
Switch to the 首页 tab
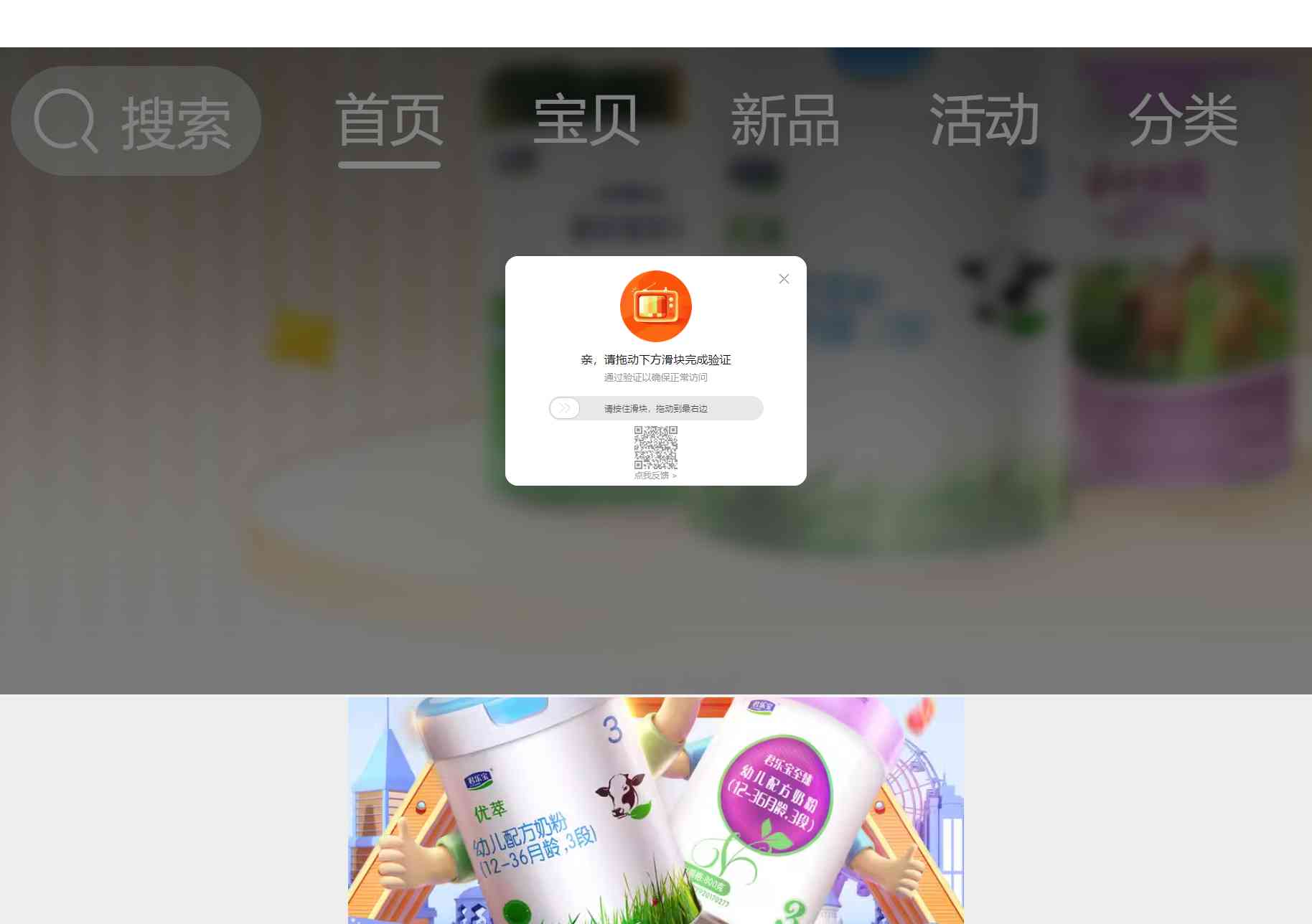389,121
